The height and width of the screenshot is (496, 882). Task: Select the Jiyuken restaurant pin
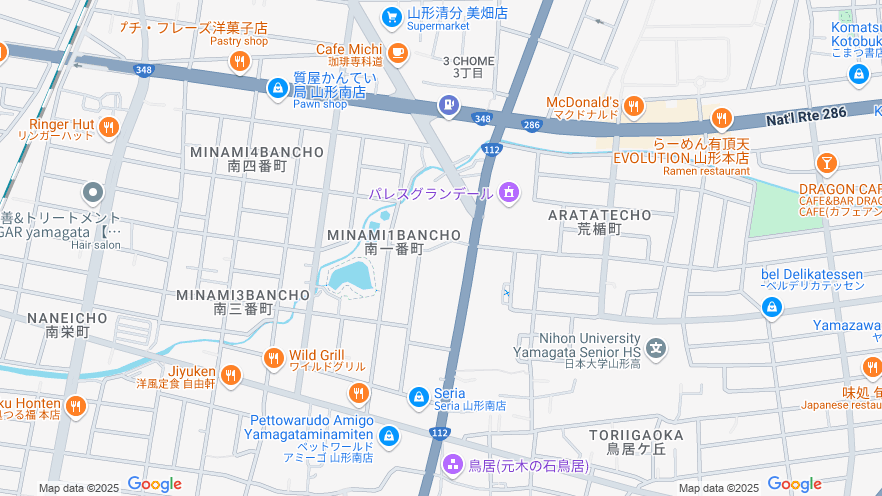(231, 375)
